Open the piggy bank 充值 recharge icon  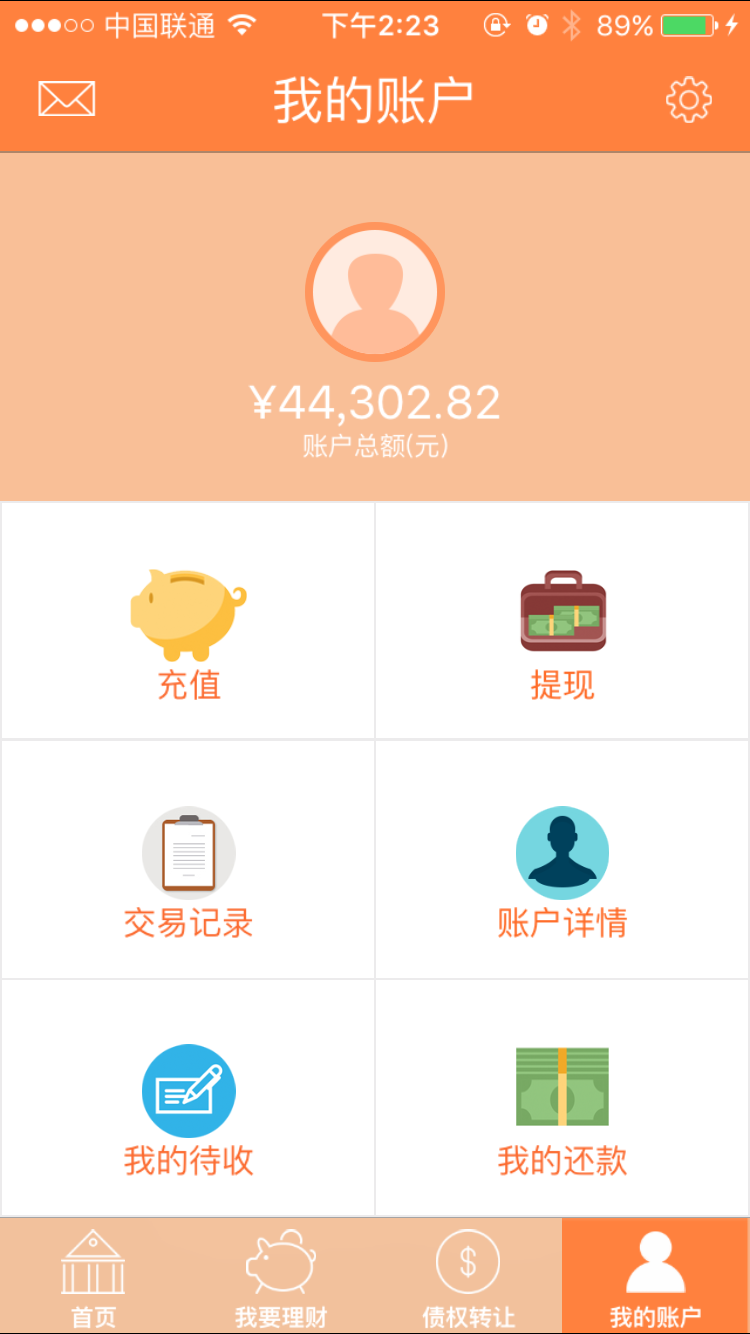[187, 608]
